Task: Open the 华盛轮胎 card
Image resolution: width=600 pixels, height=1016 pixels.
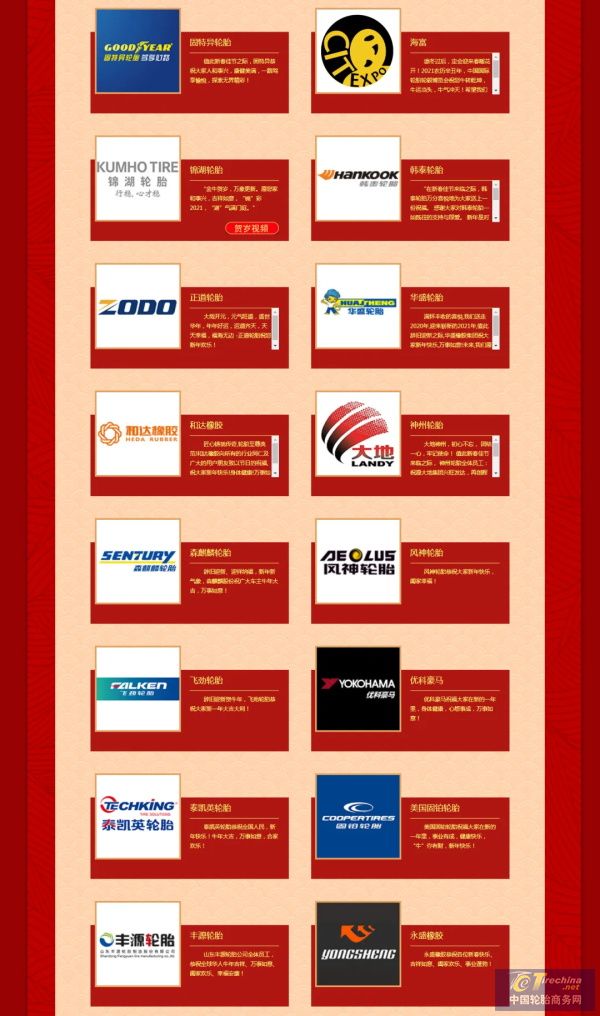Action: (x=358, y=306)
